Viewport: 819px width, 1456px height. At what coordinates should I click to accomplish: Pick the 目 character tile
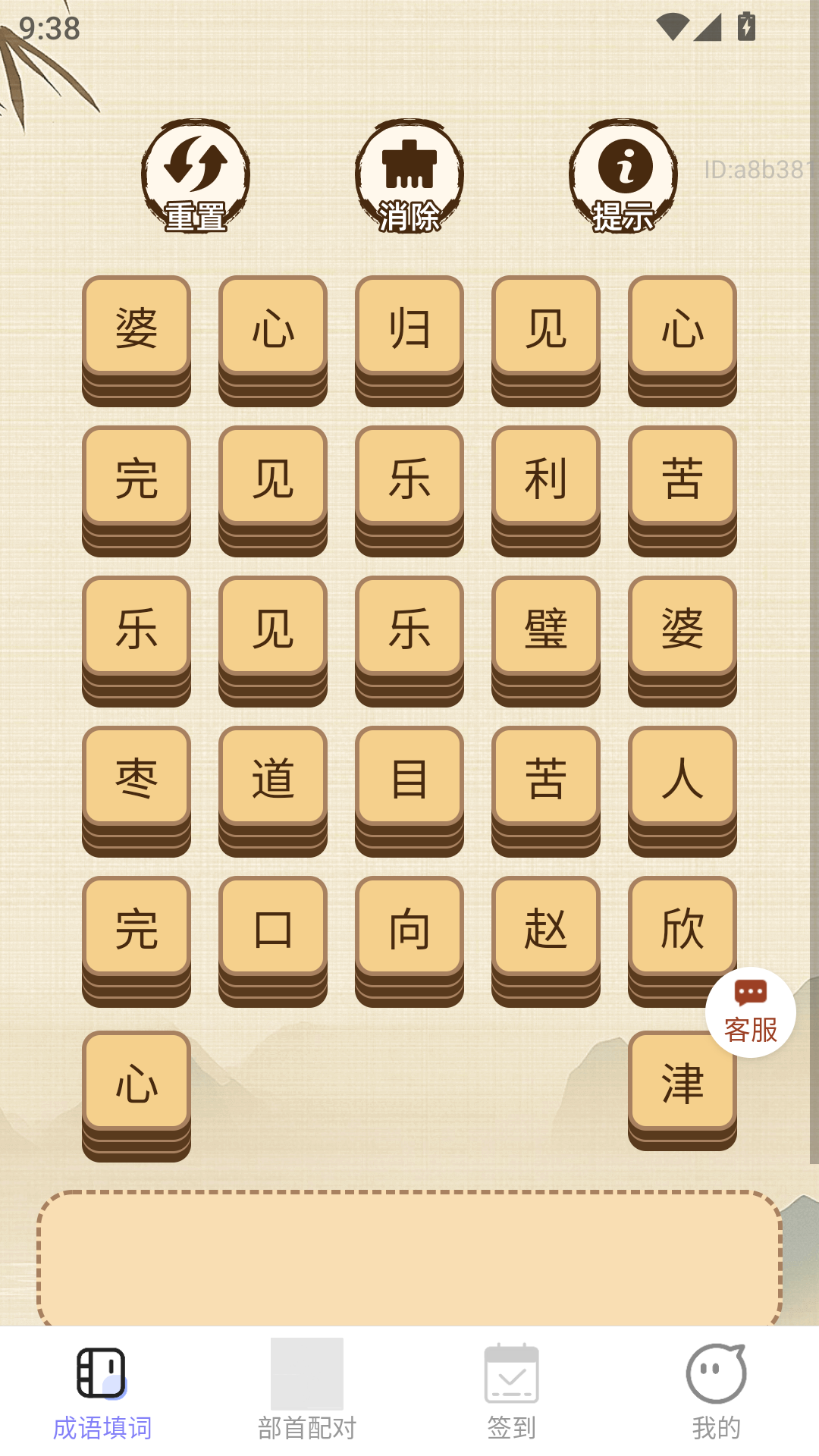click(409, 778)
